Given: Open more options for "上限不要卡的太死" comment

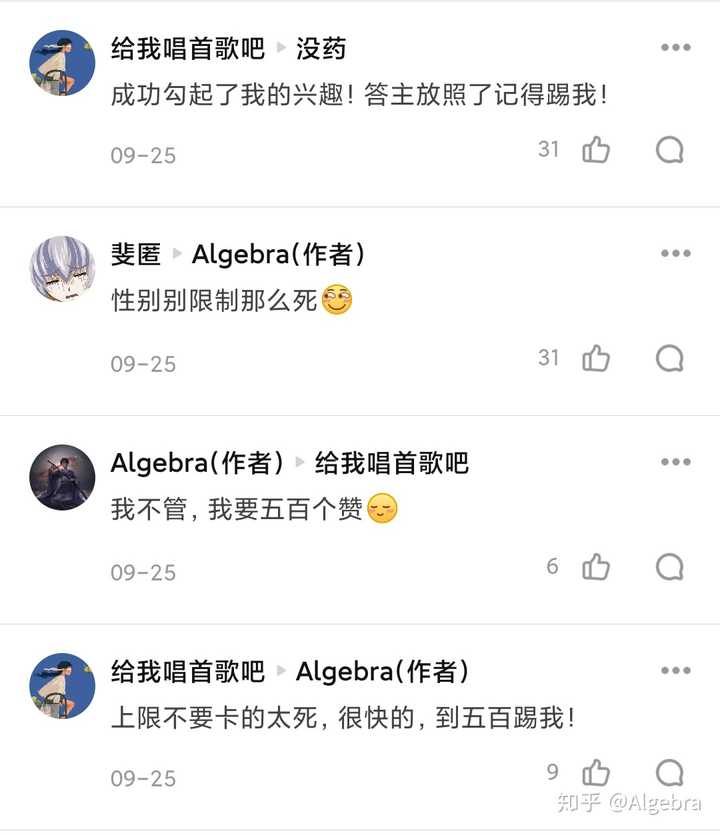Looking at the screenshot, I should (675, 670).
